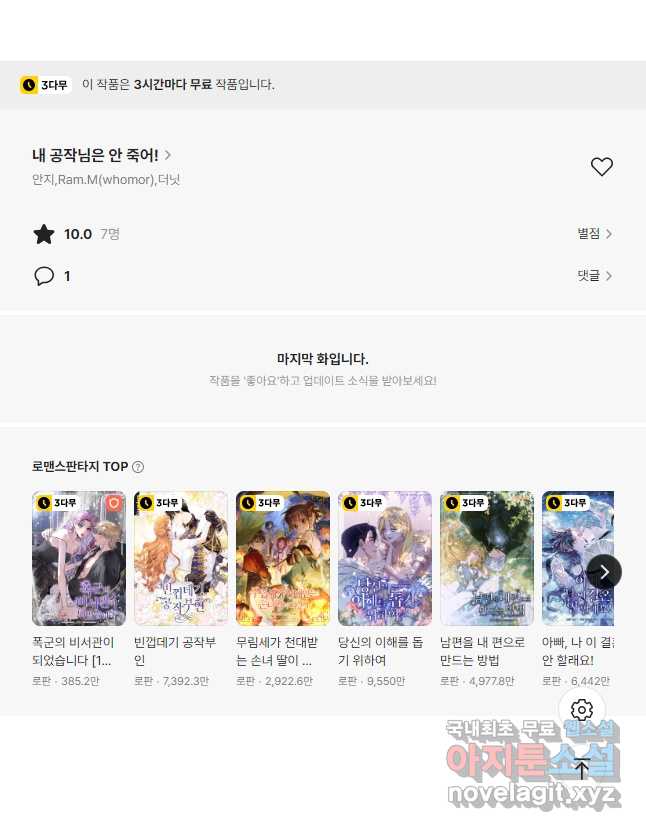The image size is (646, 832).
Task: Like this work with the heart icon
Action: [x=601, y=167]
